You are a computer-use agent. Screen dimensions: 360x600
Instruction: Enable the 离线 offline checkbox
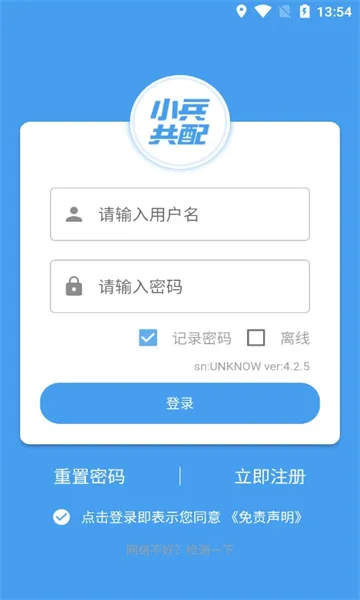[x=256, y=338]
